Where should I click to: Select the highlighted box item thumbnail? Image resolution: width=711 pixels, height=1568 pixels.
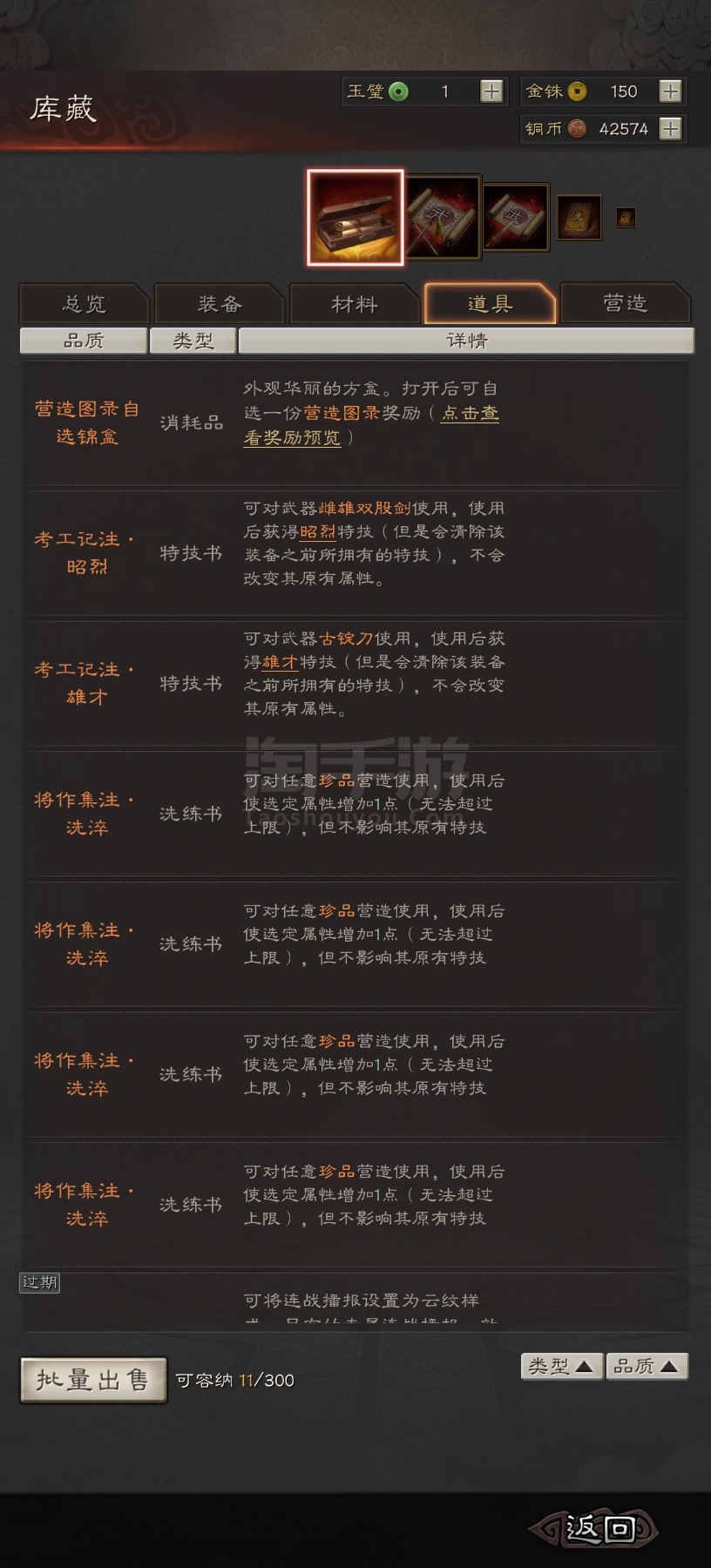point(355,217)
